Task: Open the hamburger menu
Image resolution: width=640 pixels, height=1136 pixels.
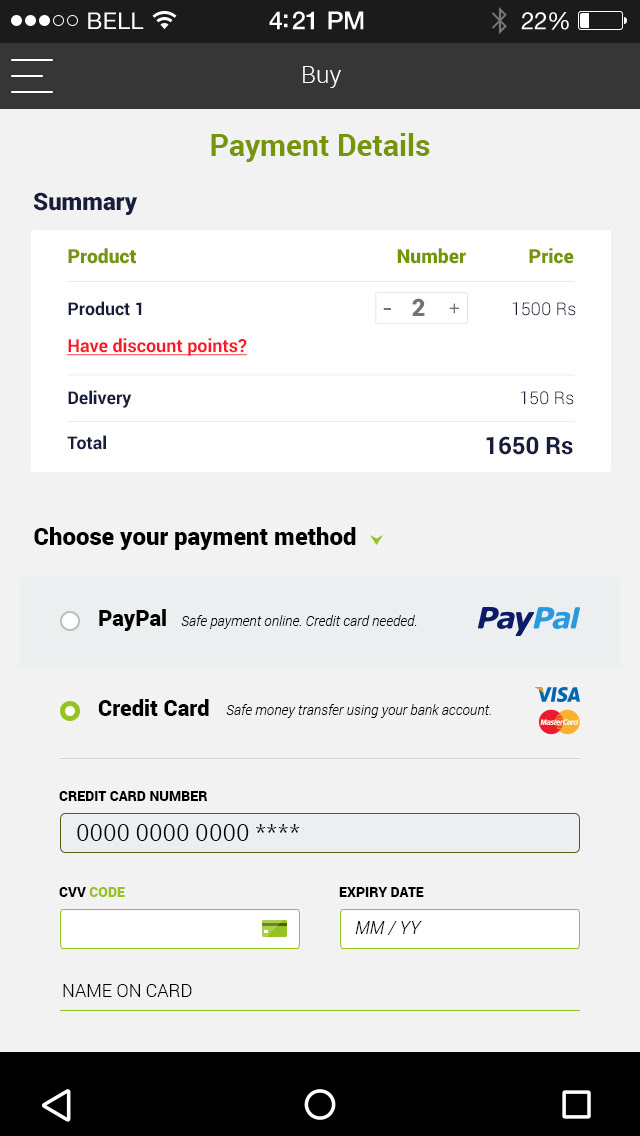Action: pyautogui.click(x=32, y=76)
